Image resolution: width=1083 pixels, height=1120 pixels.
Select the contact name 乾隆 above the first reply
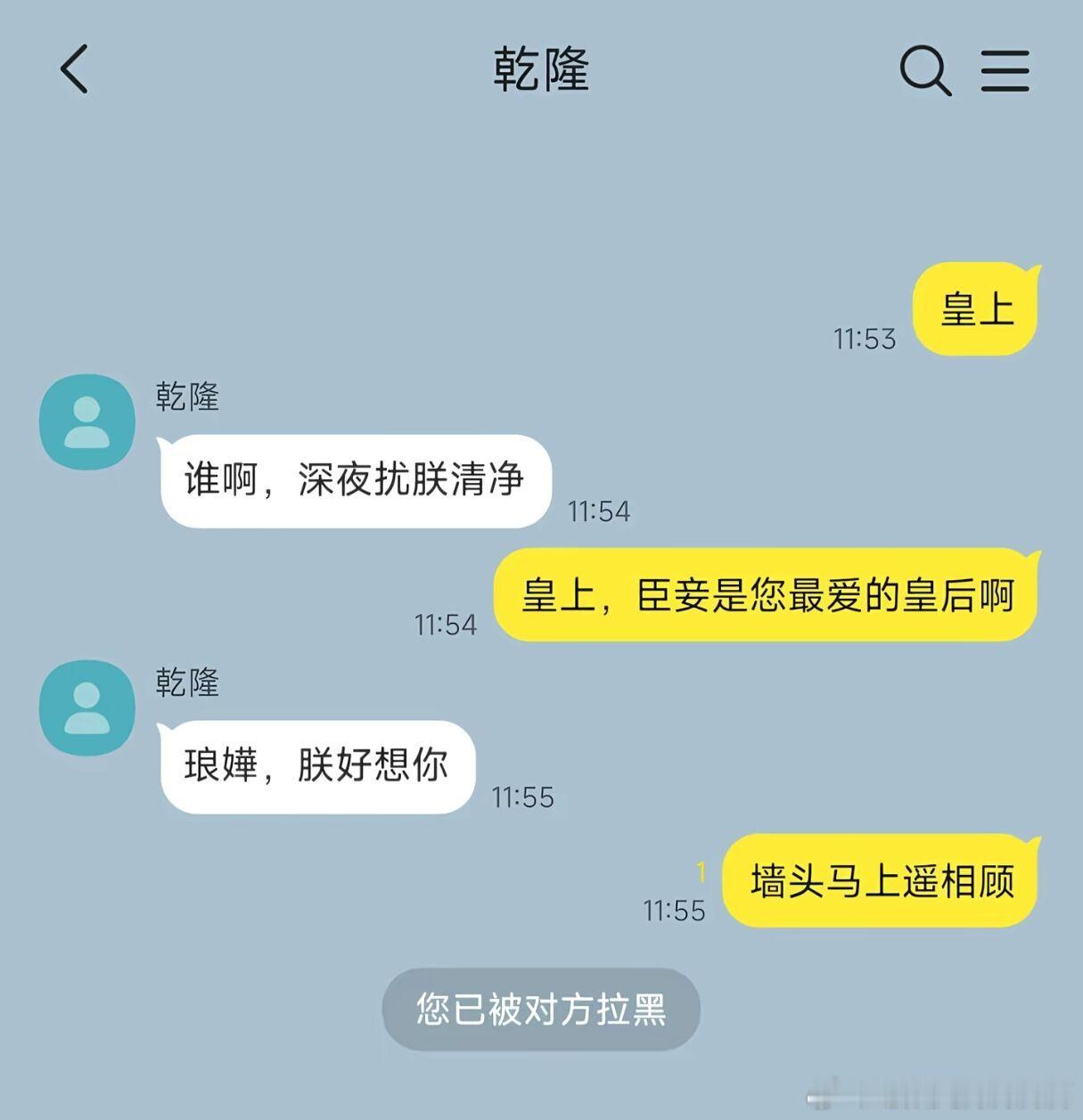pyautogui.click(x=187, y=398)
